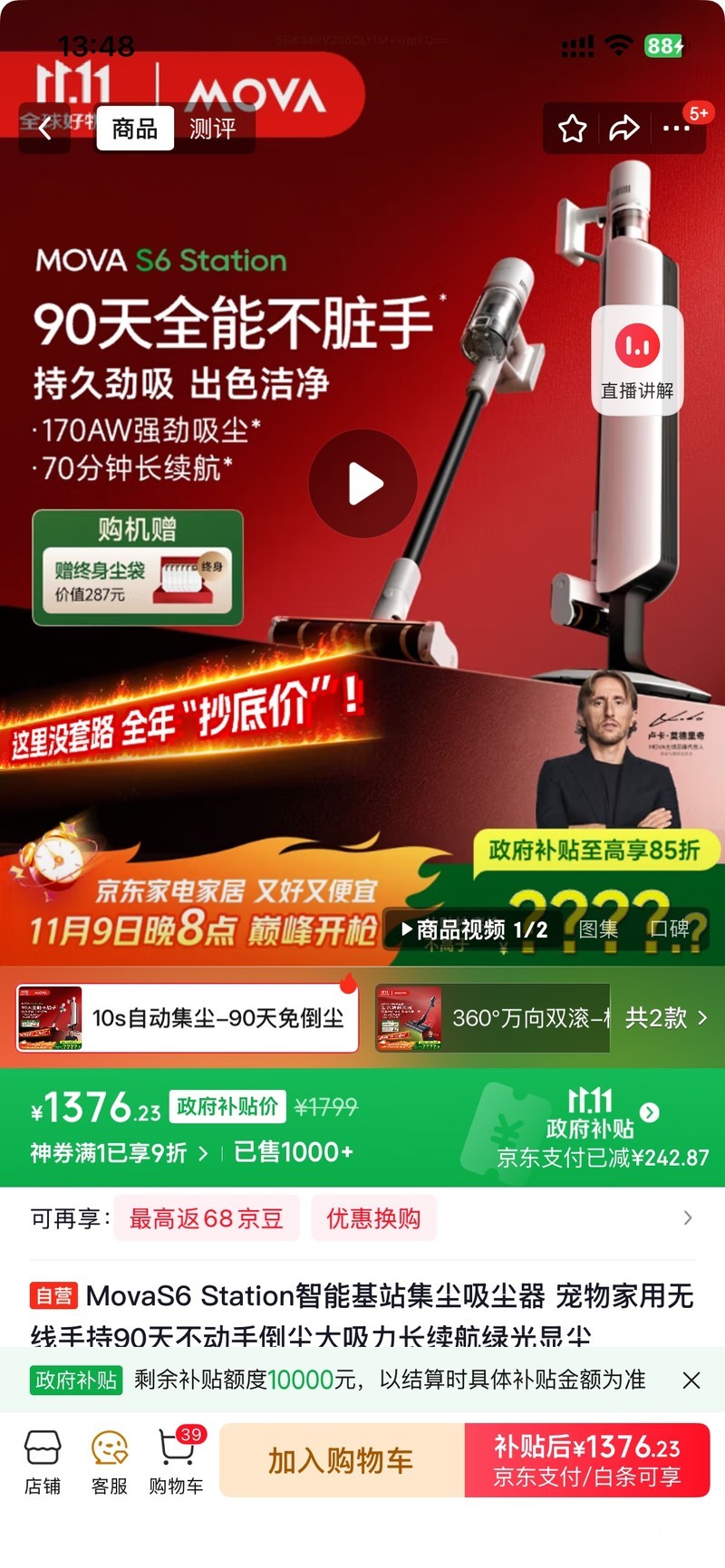Expand 共2款 variant list
The height and width of the screenshot is (1568, 725).
coord(666,1018)
